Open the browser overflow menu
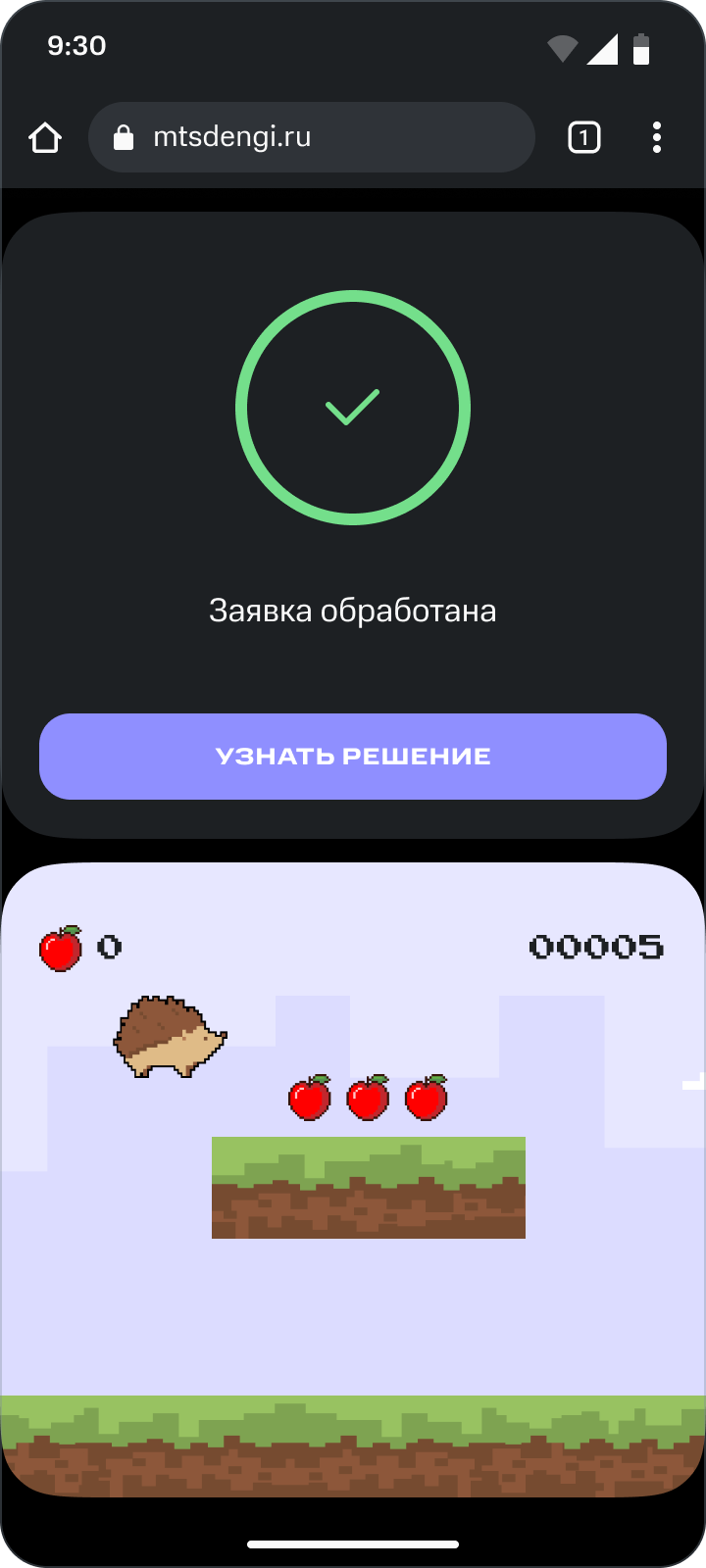Screen dimensions: 706x1568 (x=657, y=138)
